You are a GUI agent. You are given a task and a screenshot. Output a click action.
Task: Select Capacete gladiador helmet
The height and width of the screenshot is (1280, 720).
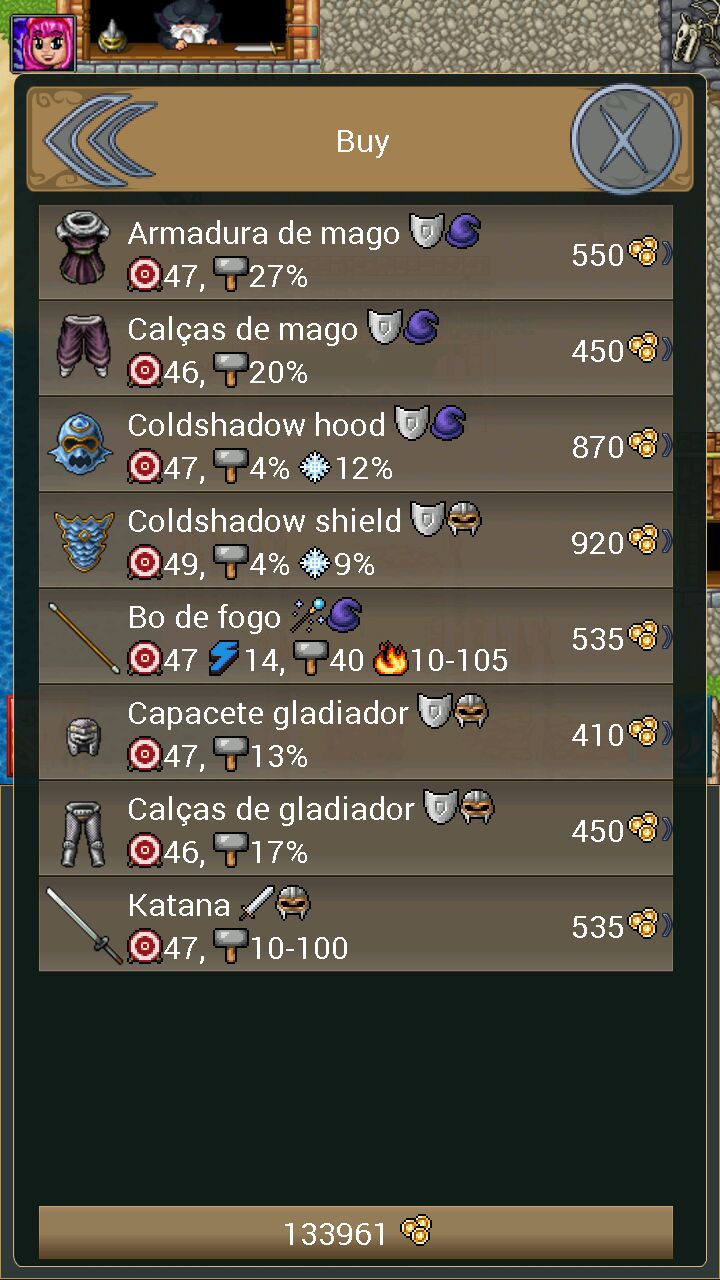[355, 733]
